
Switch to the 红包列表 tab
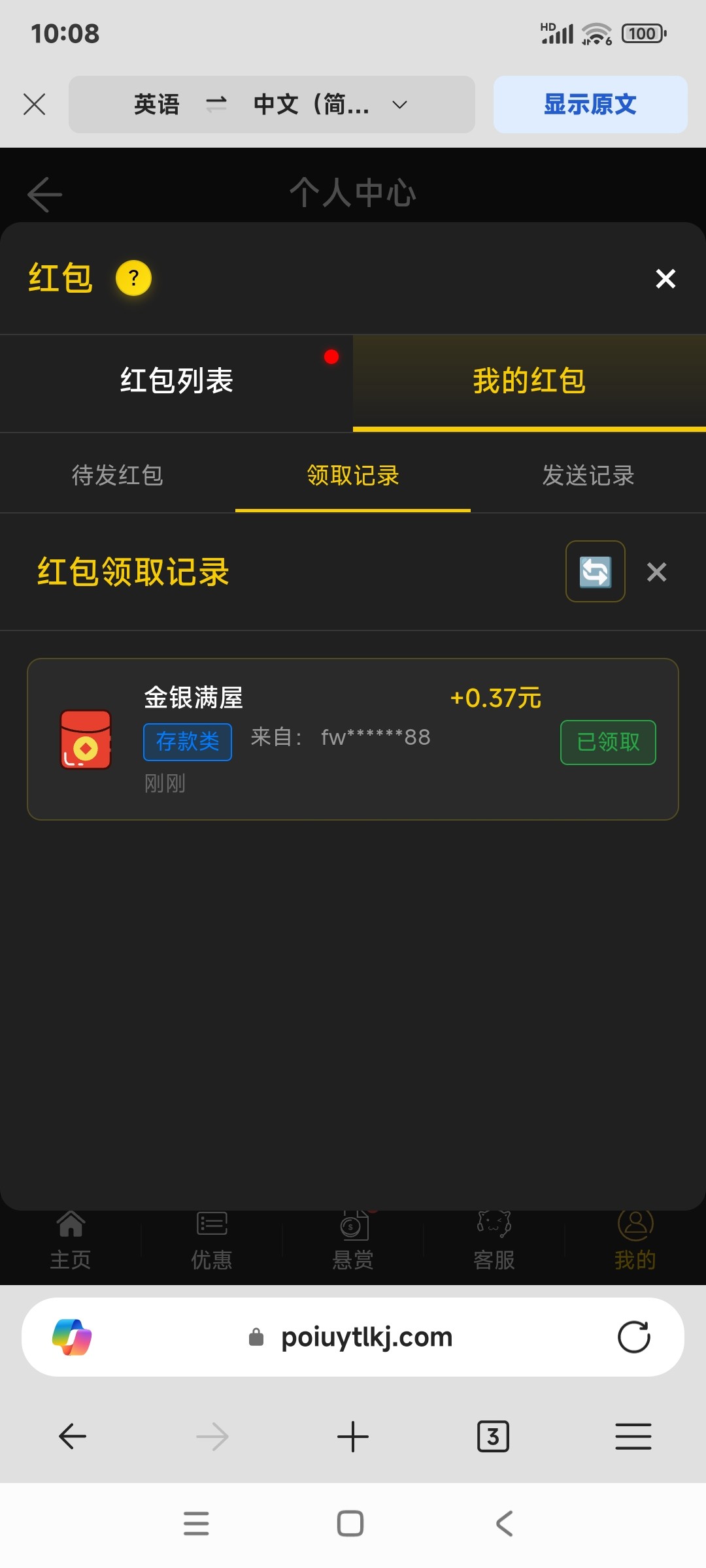(176, 381)
